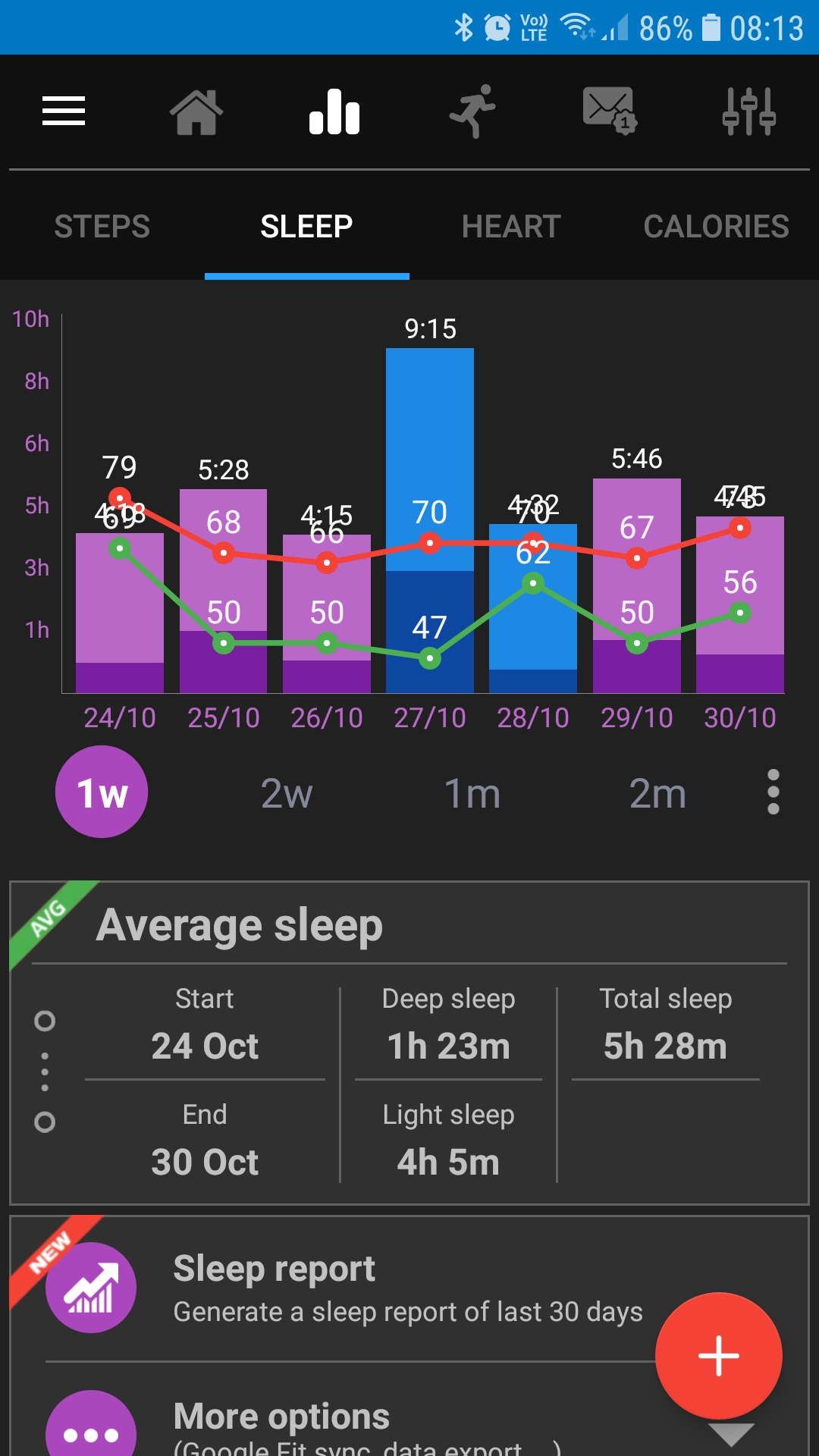Open the notifications envelope icon

[610, 111]
